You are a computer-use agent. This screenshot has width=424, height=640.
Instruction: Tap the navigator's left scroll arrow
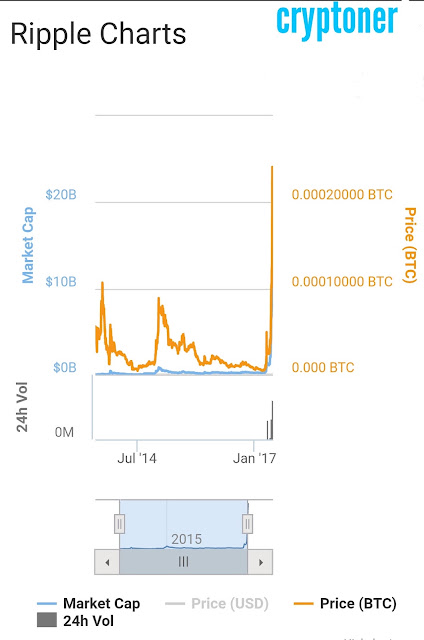pyautogui.click(x=107, y=562)
